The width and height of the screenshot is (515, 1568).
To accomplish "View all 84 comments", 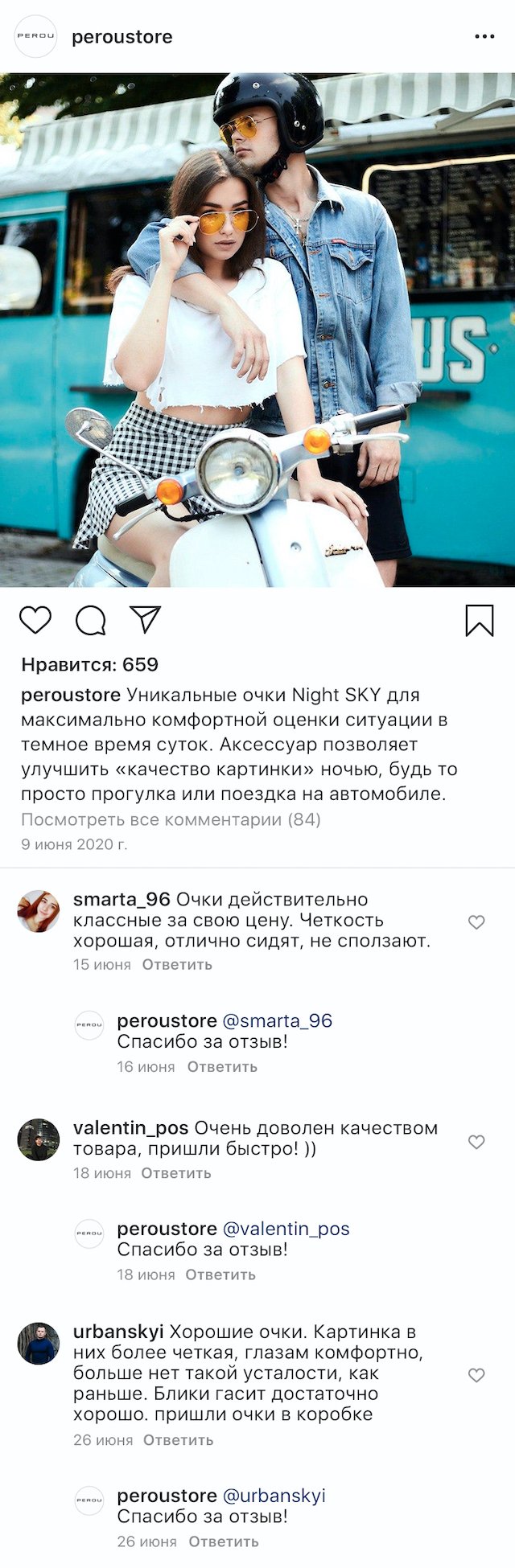I will [171, 819].
